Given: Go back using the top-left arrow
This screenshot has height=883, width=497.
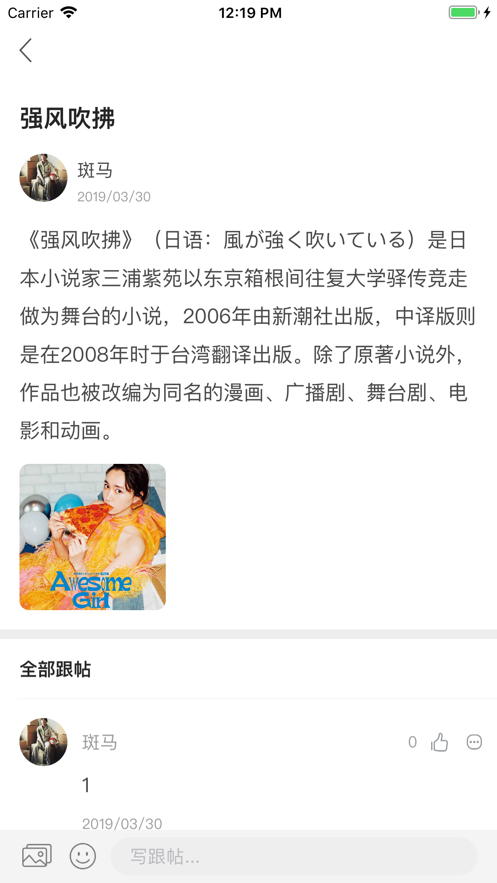Looking at the screenshot, I should click(26, 50).
